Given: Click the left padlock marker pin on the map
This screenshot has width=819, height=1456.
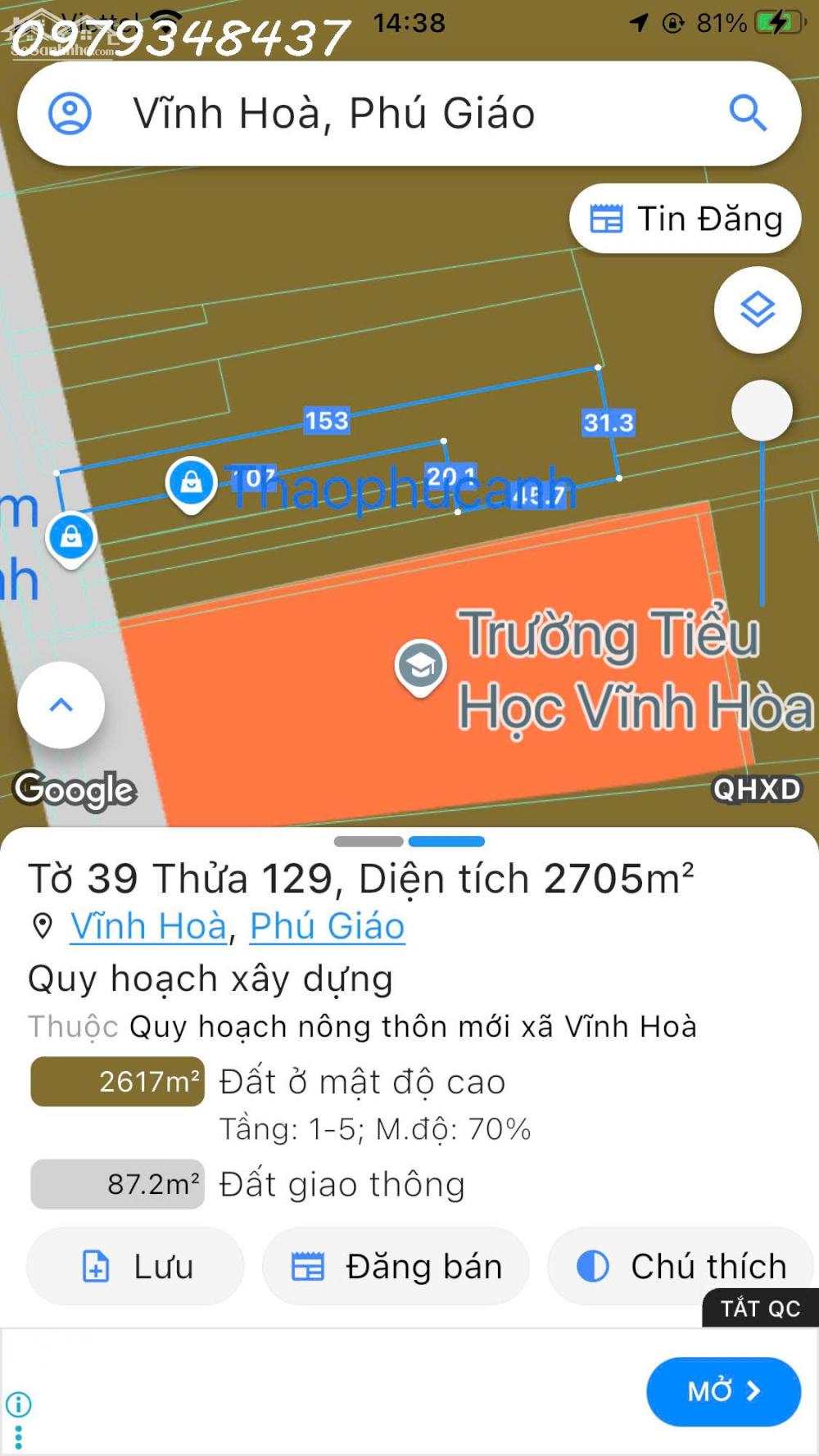Looking at the screenshot, I should 70,536.
